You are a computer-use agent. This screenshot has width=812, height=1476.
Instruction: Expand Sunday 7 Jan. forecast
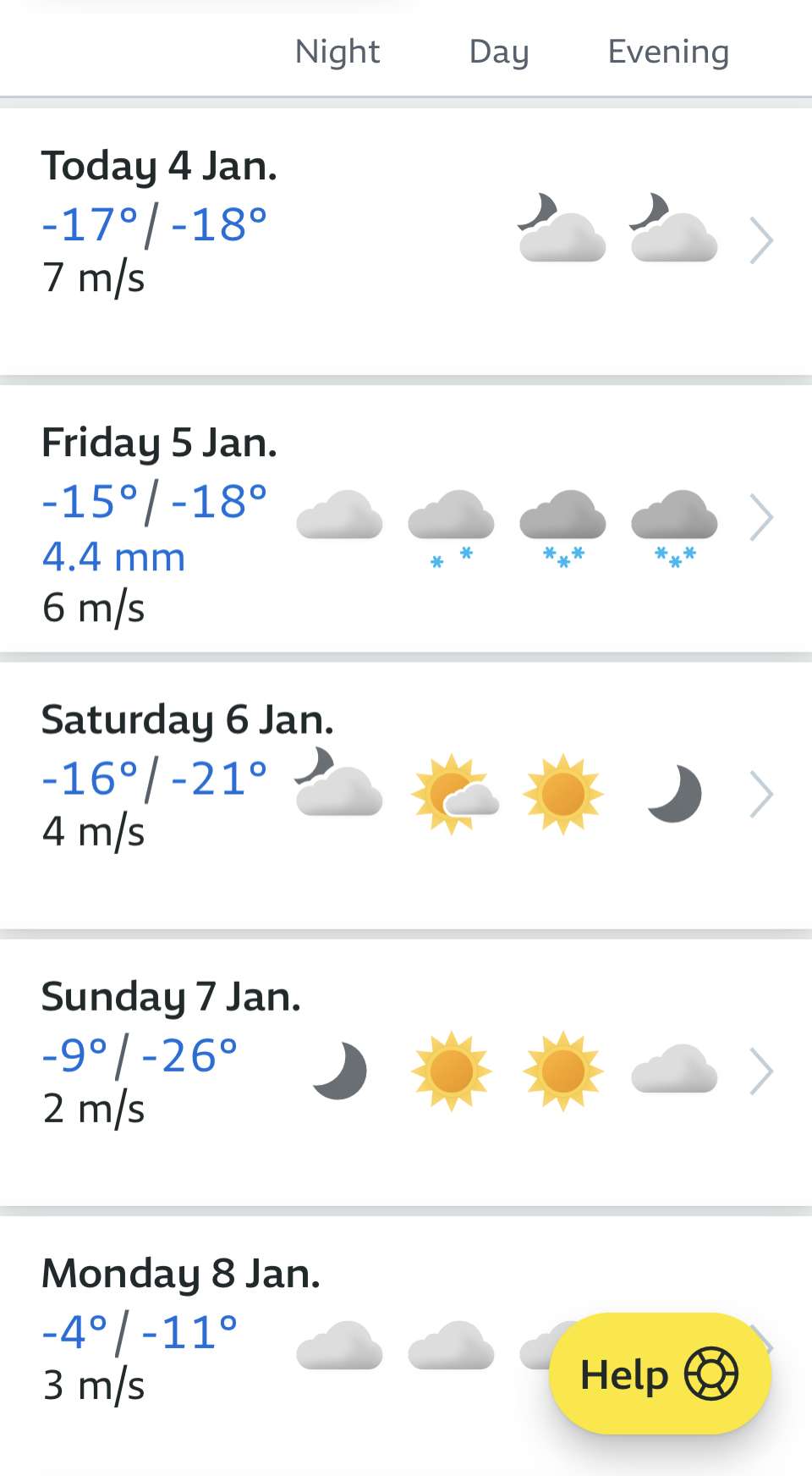pos(406,1072)
